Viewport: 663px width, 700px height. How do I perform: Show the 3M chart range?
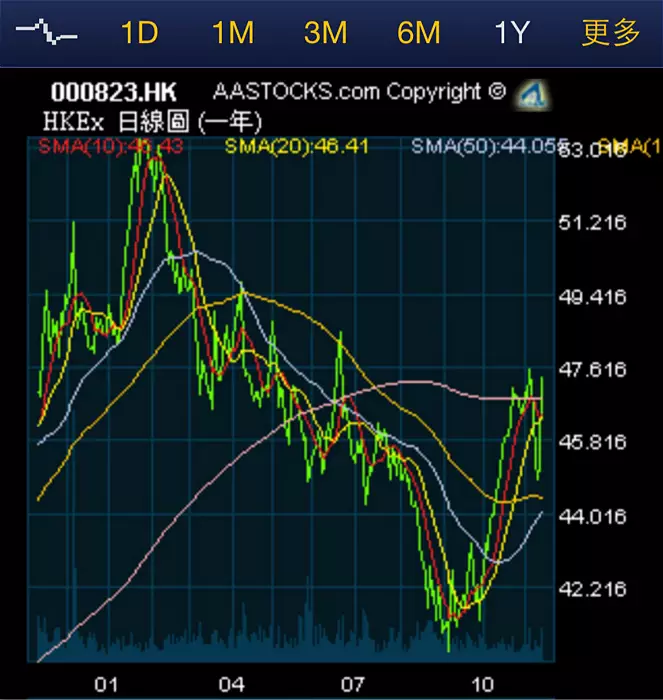(x=325, y=33)
